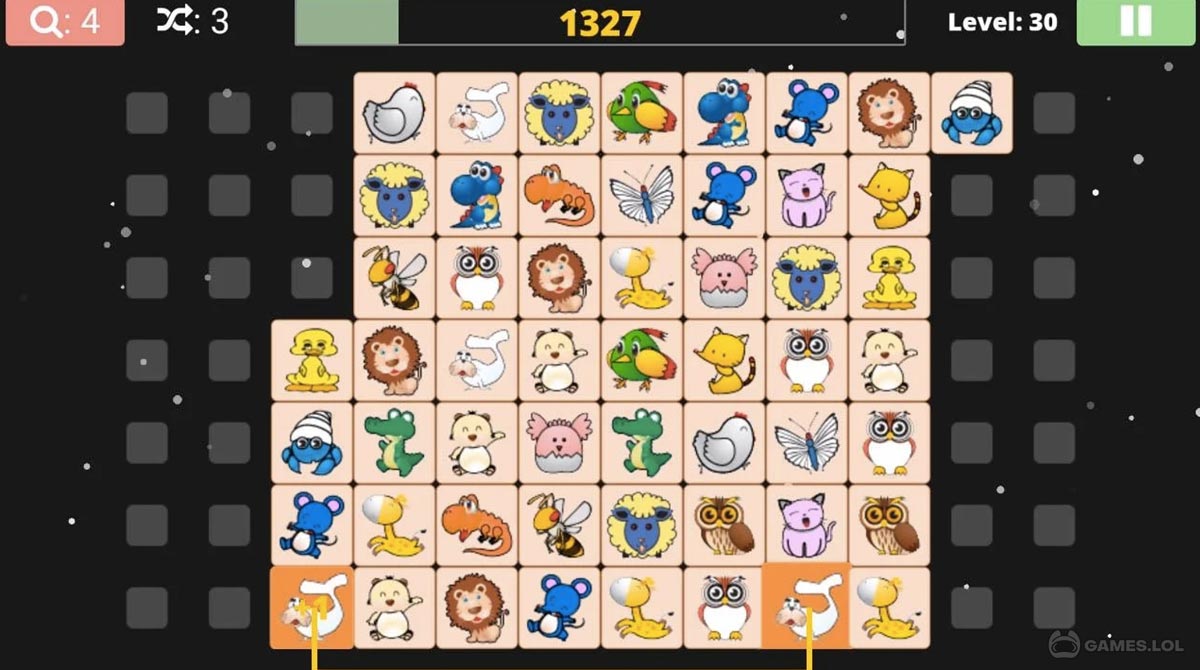Select the bee tile next to the orange dinosaur
Image resolution: width=1200 pixels, height=670 pixels.
tap(559, 525)
